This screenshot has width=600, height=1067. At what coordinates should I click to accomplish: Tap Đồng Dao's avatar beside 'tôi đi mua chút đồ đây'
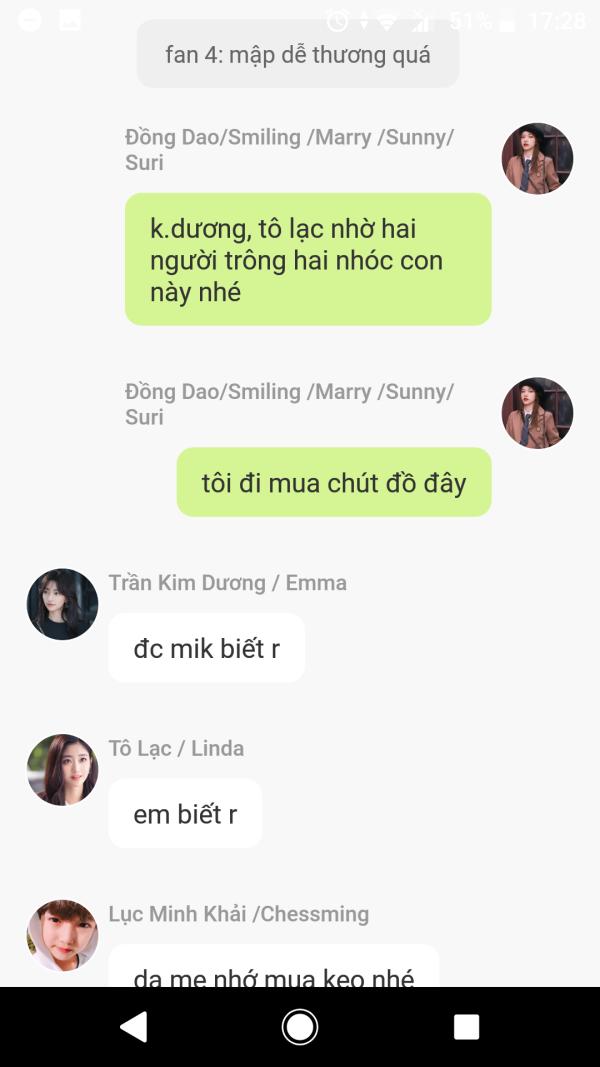pos(537,413)
